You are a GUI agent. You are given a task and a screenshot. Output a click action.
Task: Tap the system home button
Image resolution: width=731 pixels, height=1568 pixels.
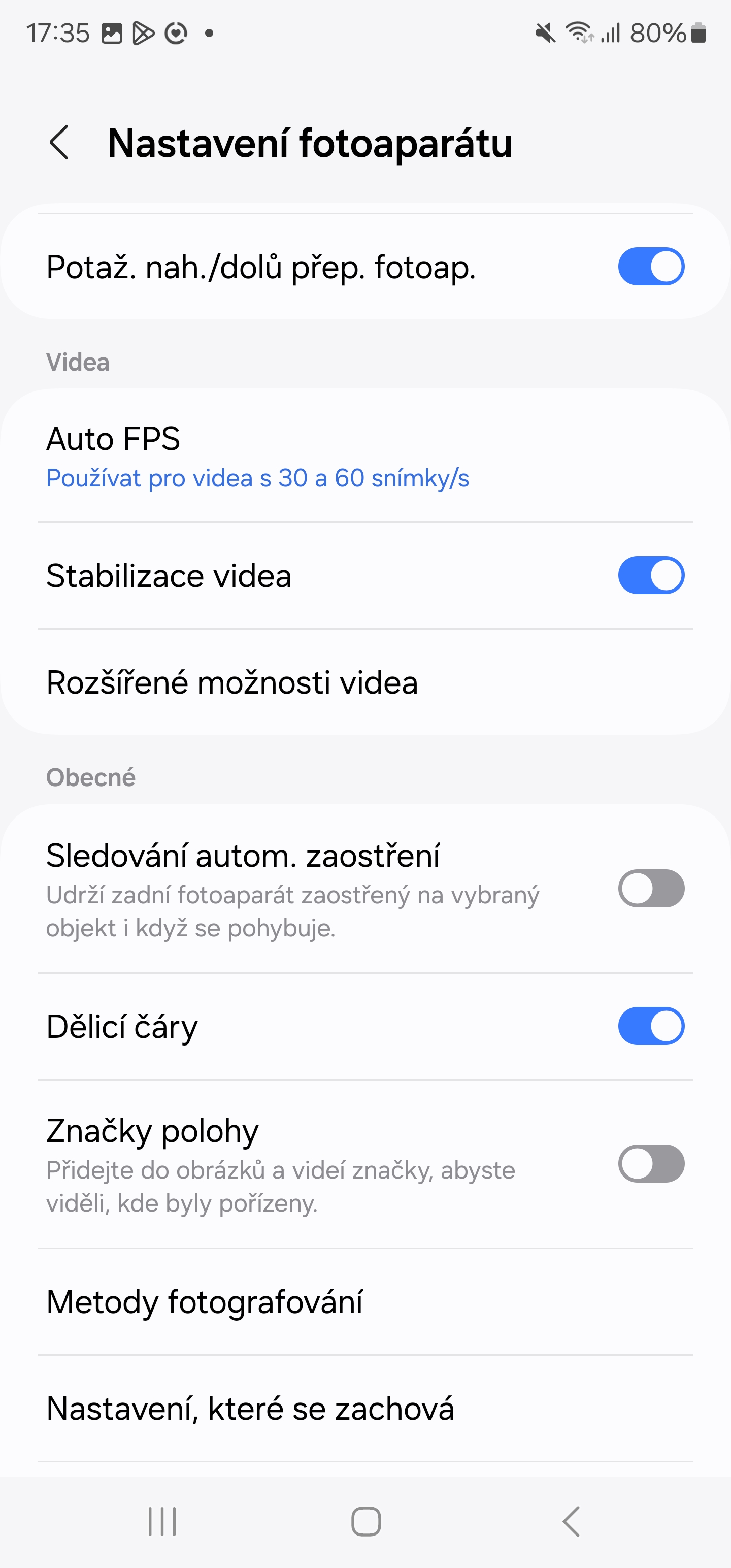click(x=366, y=1522)
